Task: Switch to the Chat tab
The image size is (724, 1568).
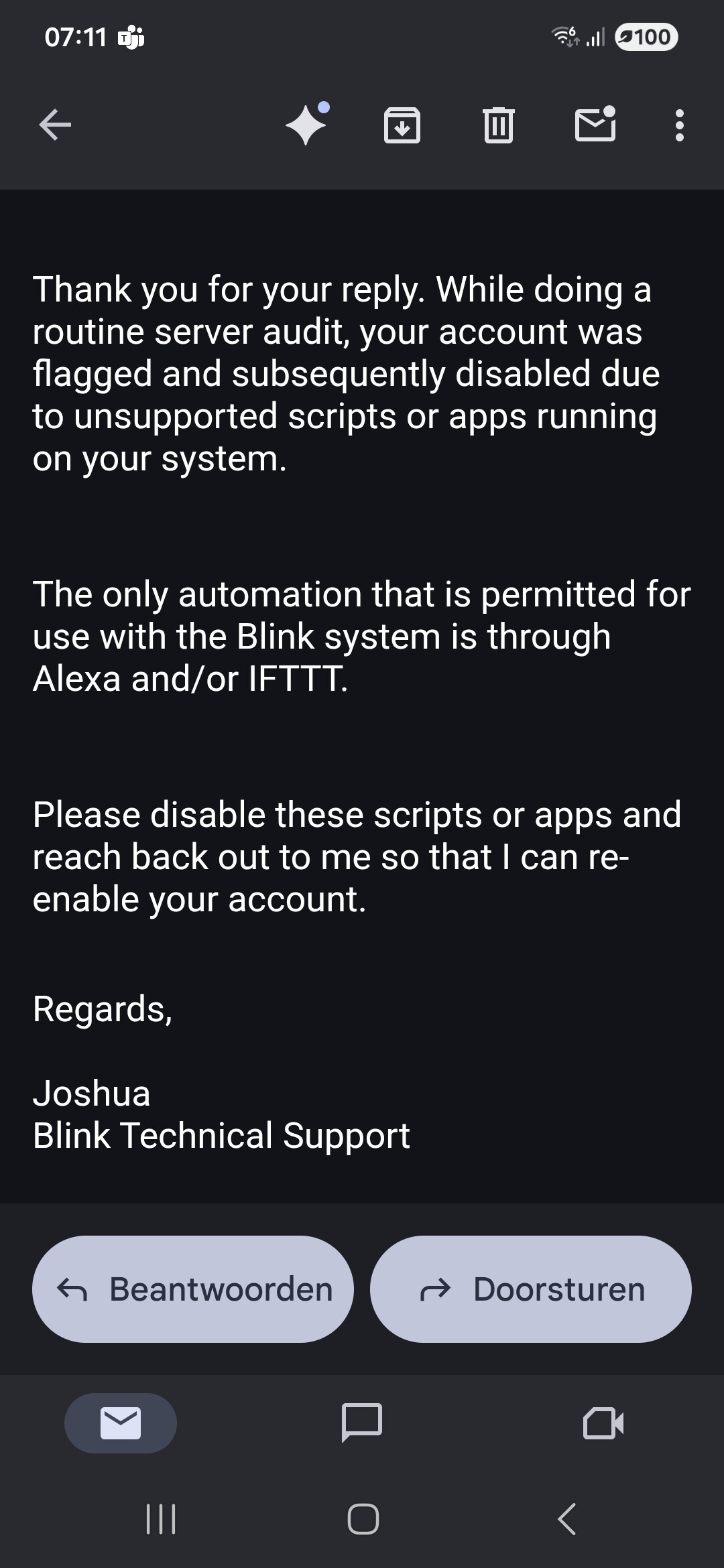Action: click(x=362, y=1423)
